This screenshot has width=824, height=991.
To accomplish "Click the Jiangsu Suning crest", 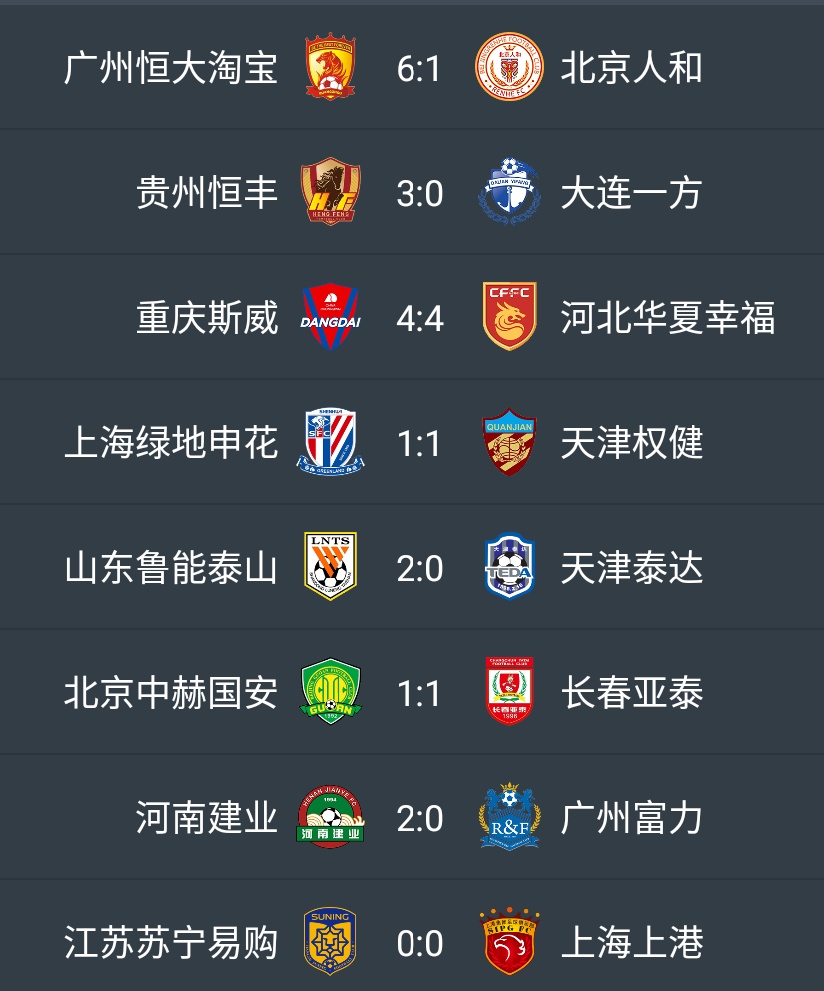I will point(330,941).
